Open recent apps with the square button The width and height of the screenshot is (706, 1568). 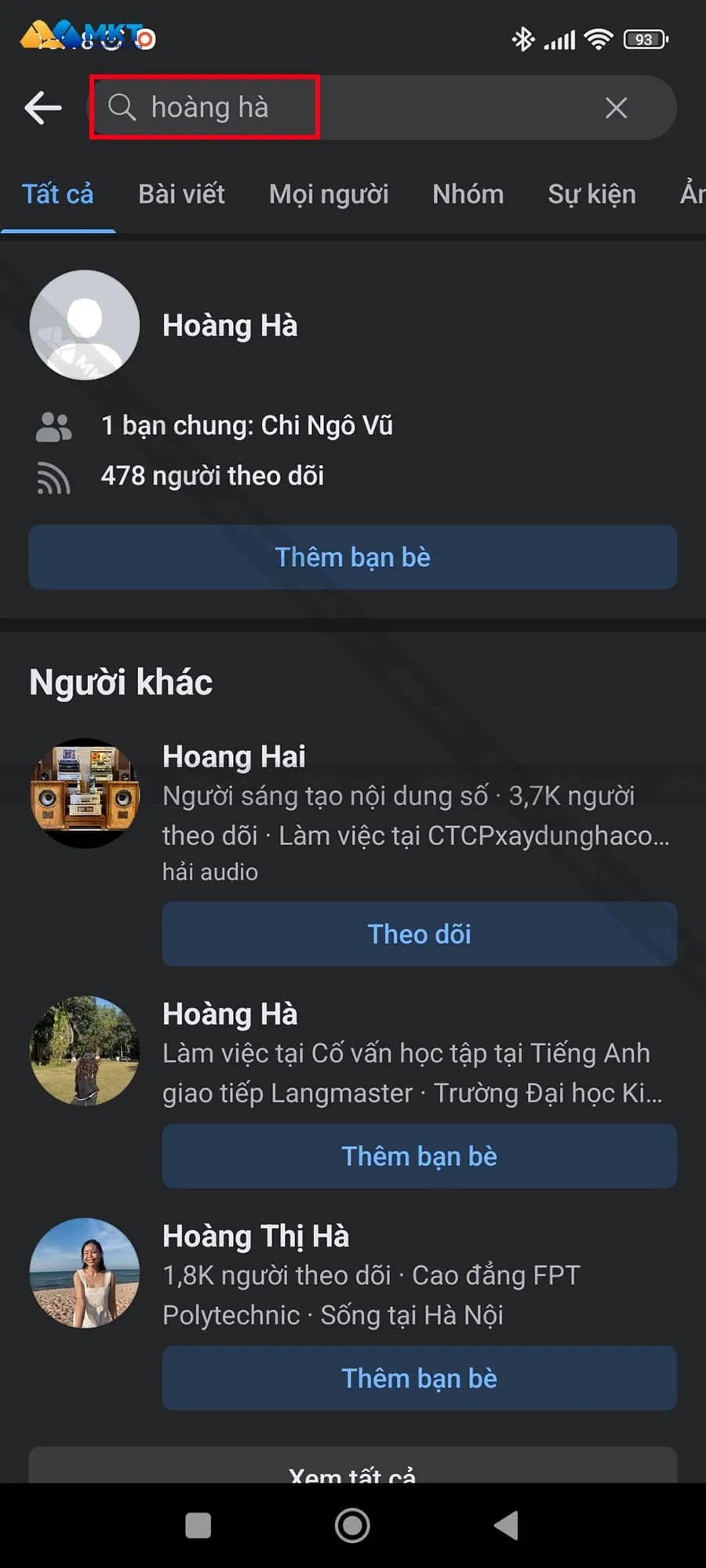pyautogui.click(x=198, y=1526)
